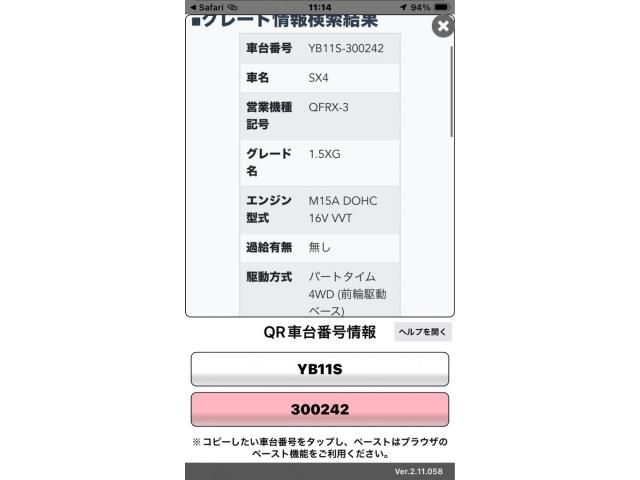This screenshot has width=640, height=480.
Task: Return to Safari via back link
Action: coord(207,6)
